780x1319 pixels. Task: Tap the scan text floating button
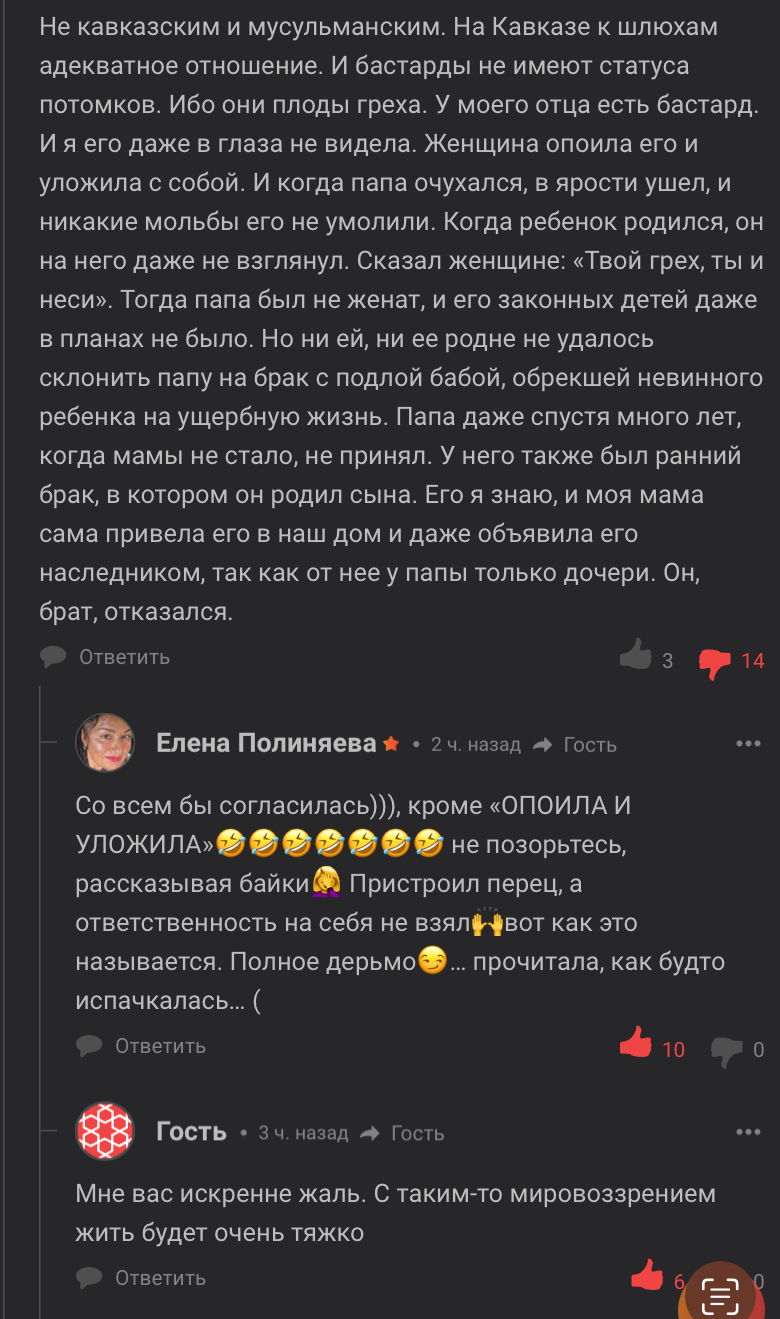coord(720,1295)
